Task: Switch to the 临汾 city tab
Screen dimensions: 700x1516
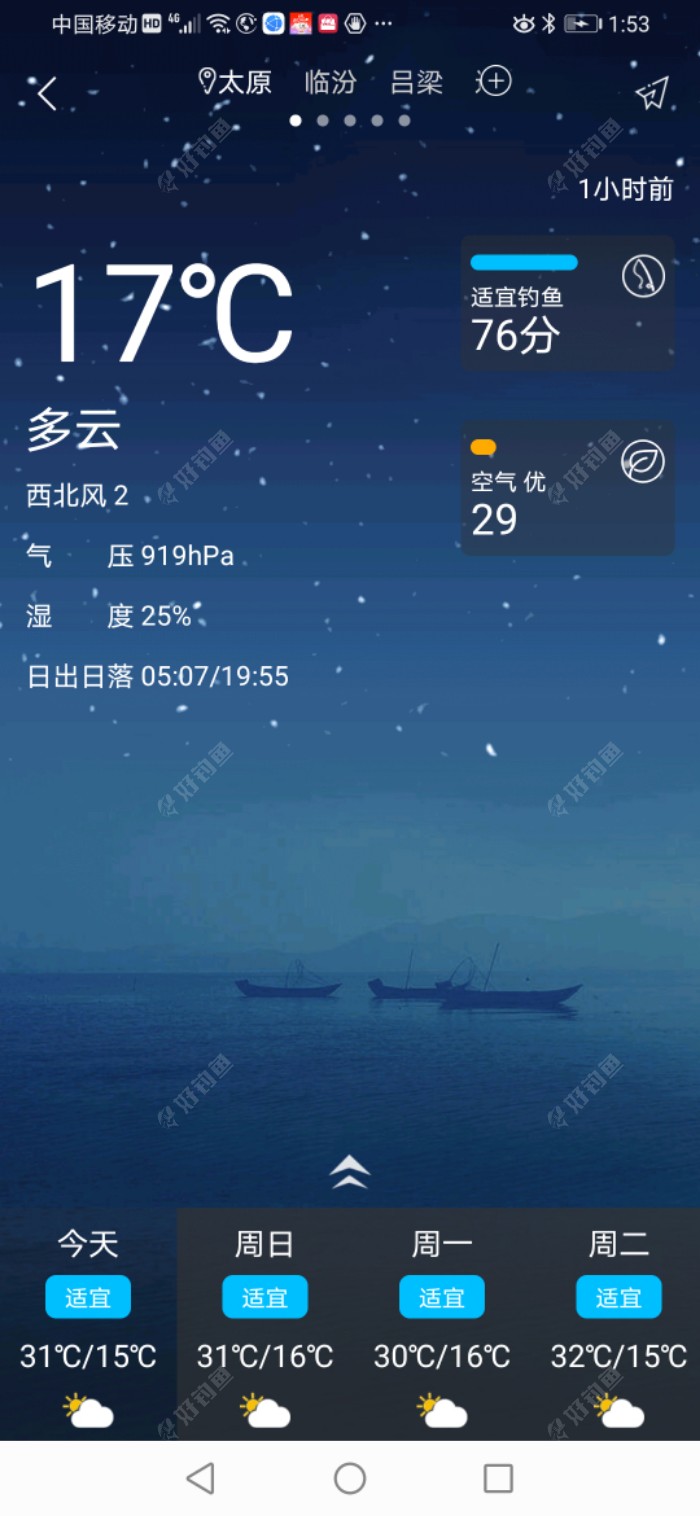Action: [x=330, y=82]
